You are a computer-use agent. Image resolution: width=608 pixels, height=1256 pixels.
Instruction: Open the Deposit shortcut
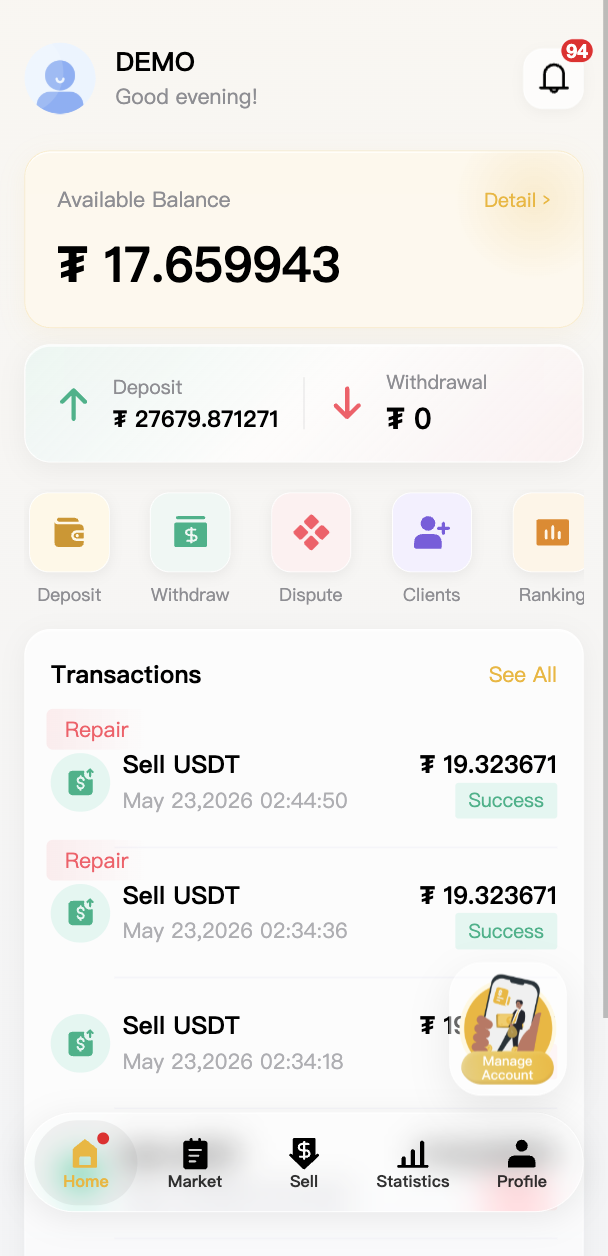tap(69, 548)
